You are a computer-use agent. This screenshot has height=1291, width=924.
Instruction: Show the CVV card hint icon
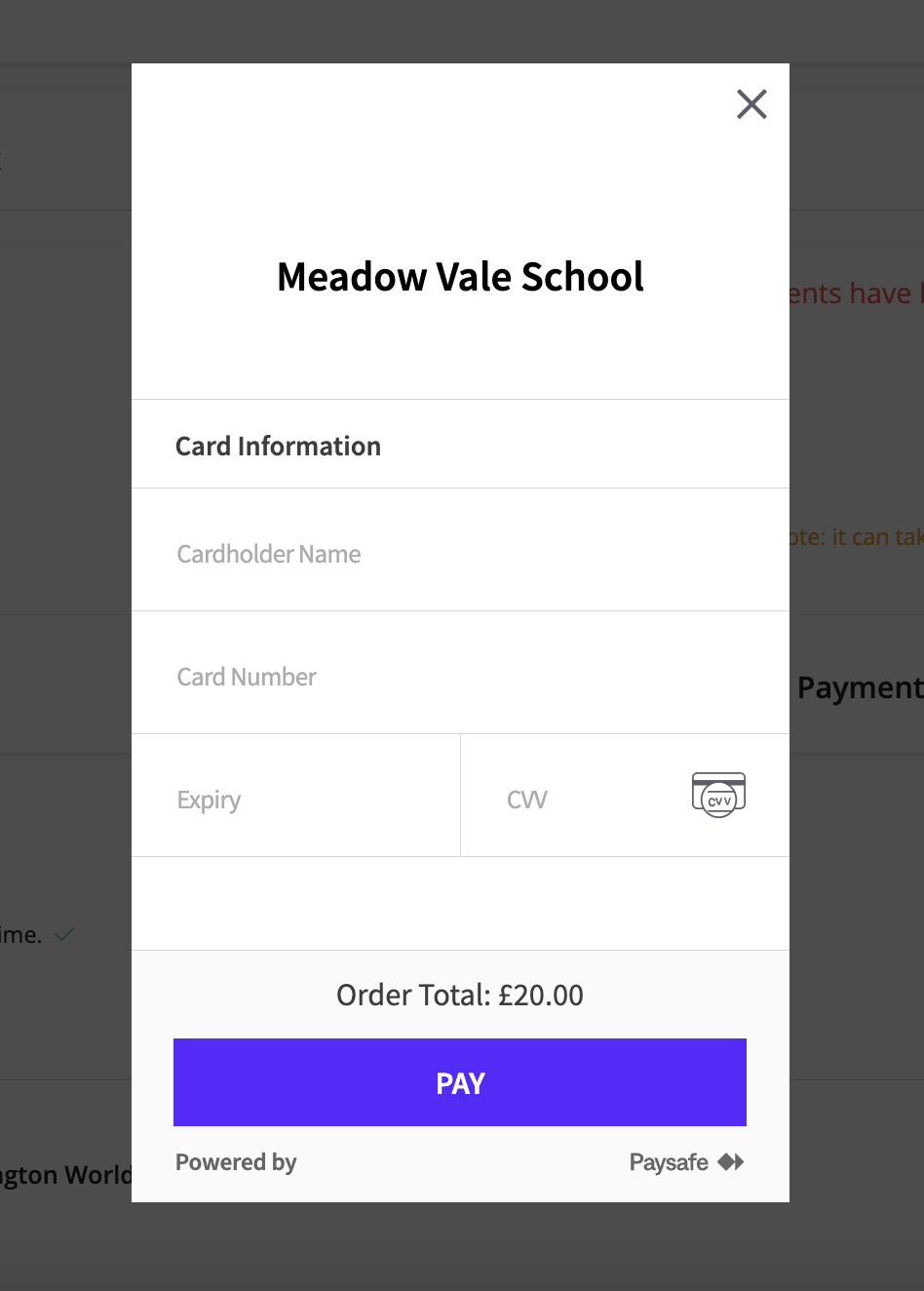pos(718,795)
